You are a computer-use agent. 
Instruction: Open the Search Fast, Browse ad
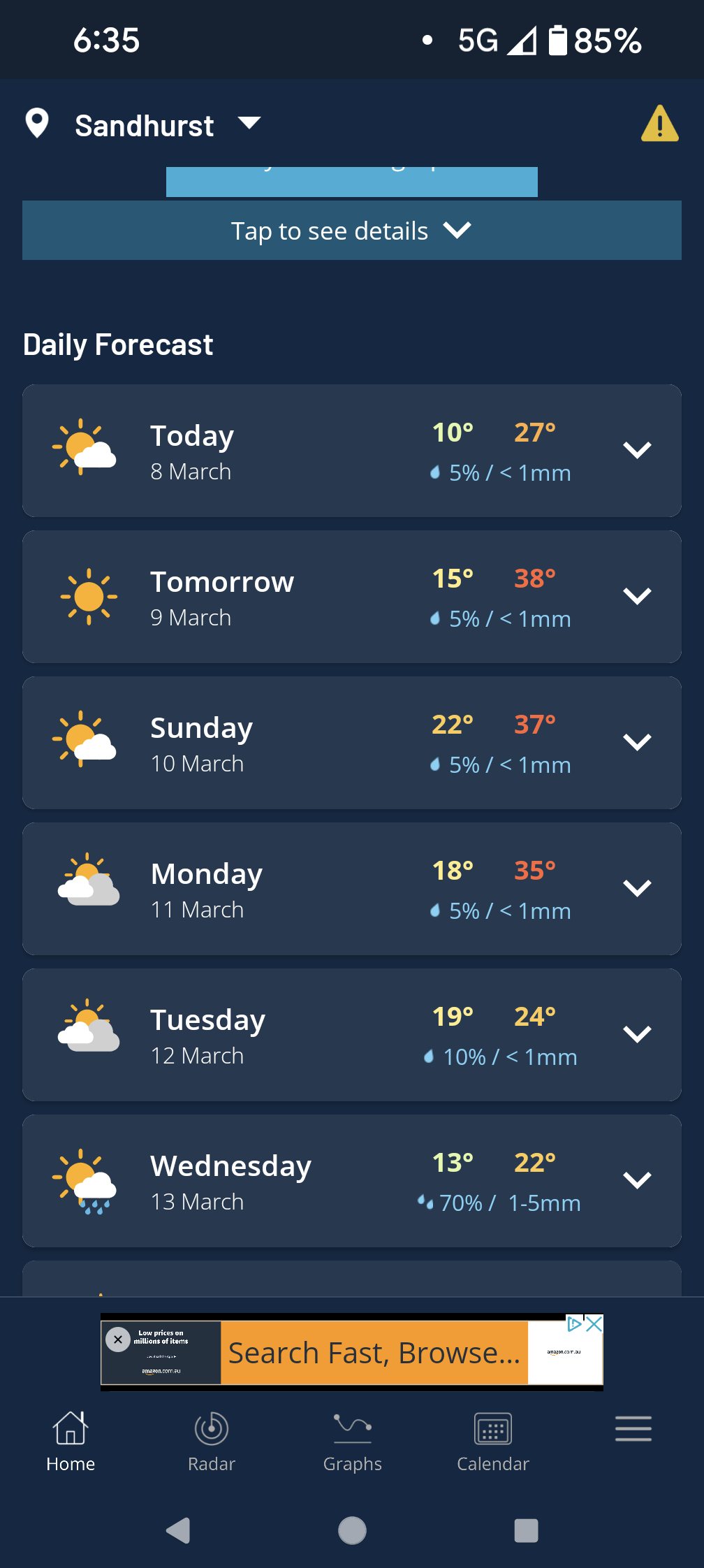(x=374, y=1353)
